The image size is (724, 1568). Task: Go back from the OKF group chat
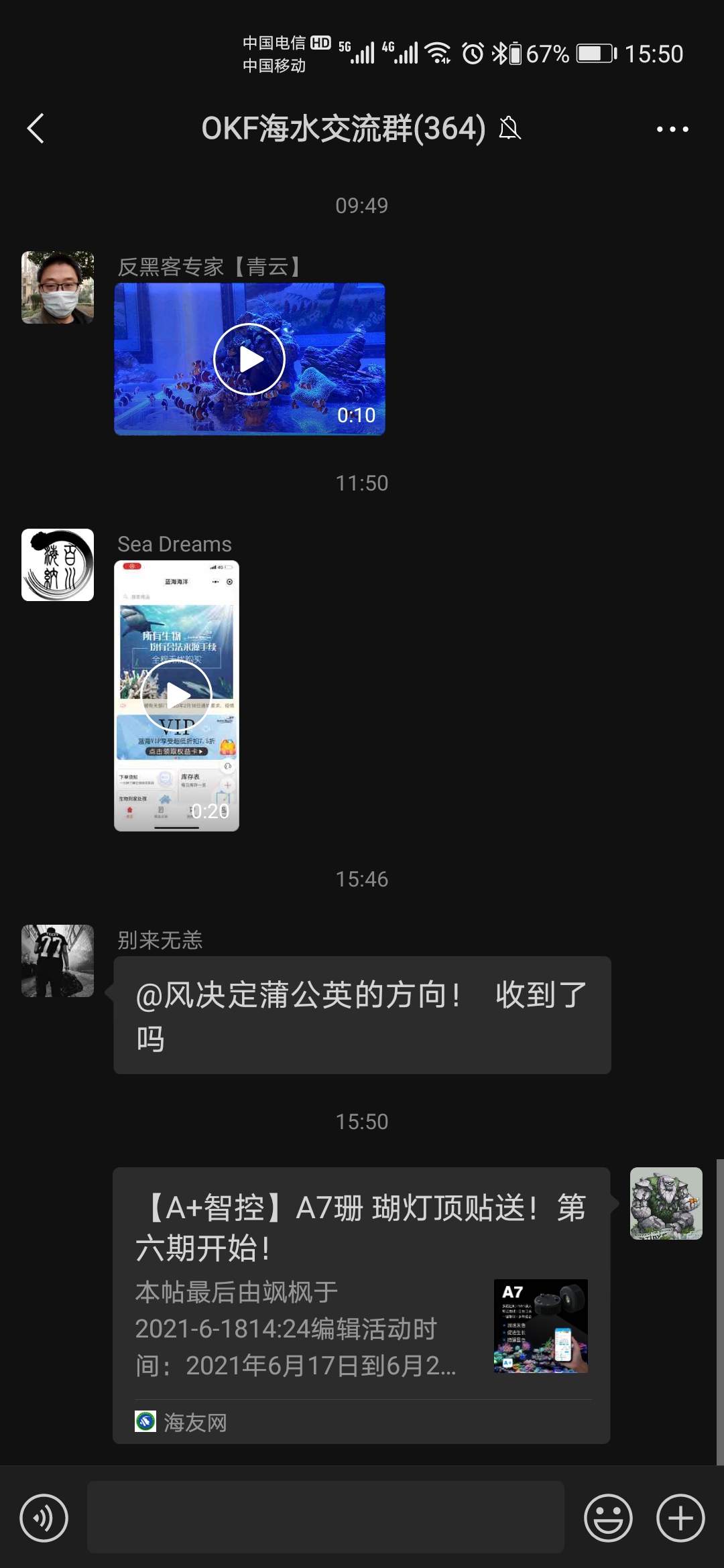coord(36,129)
